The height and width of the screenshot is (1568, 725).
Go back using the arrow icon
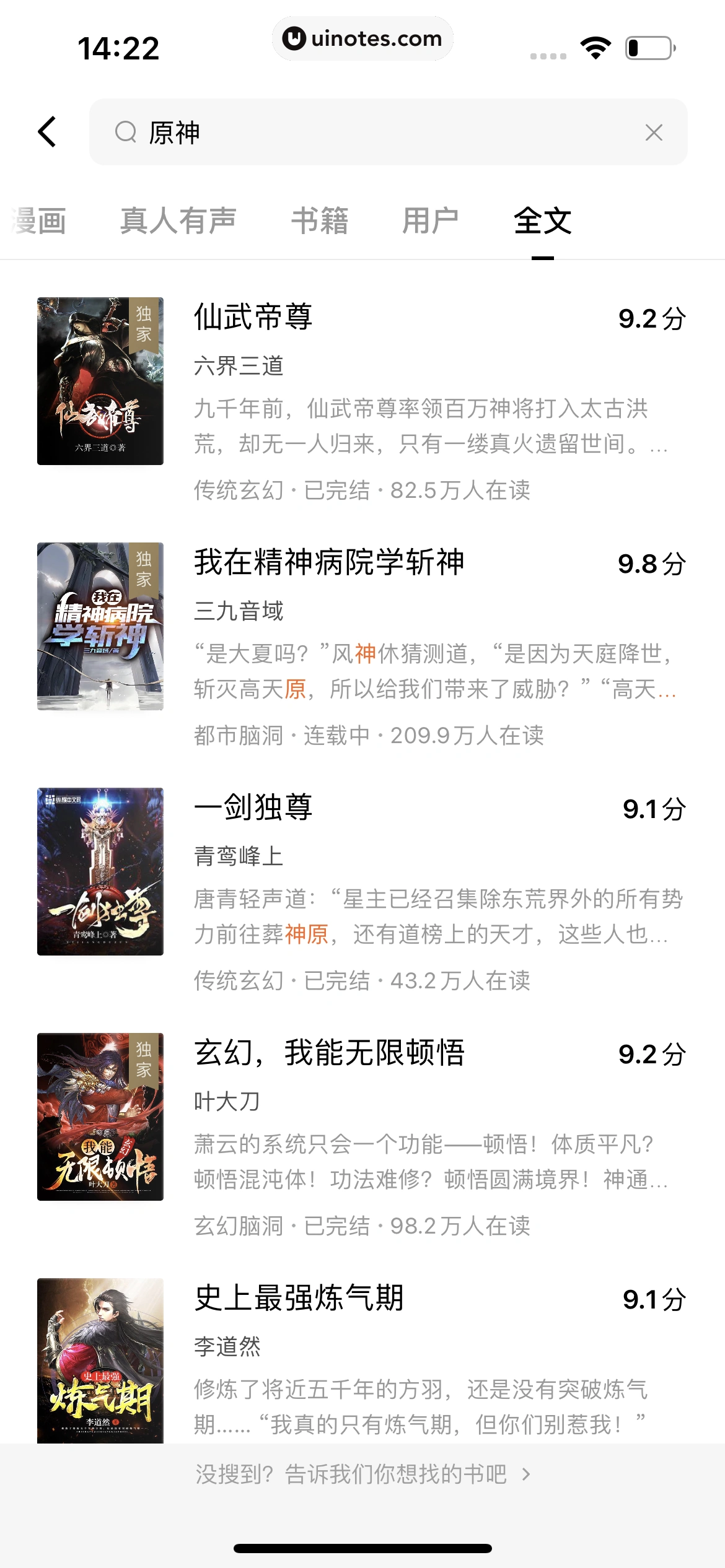(x=48, y=132)
